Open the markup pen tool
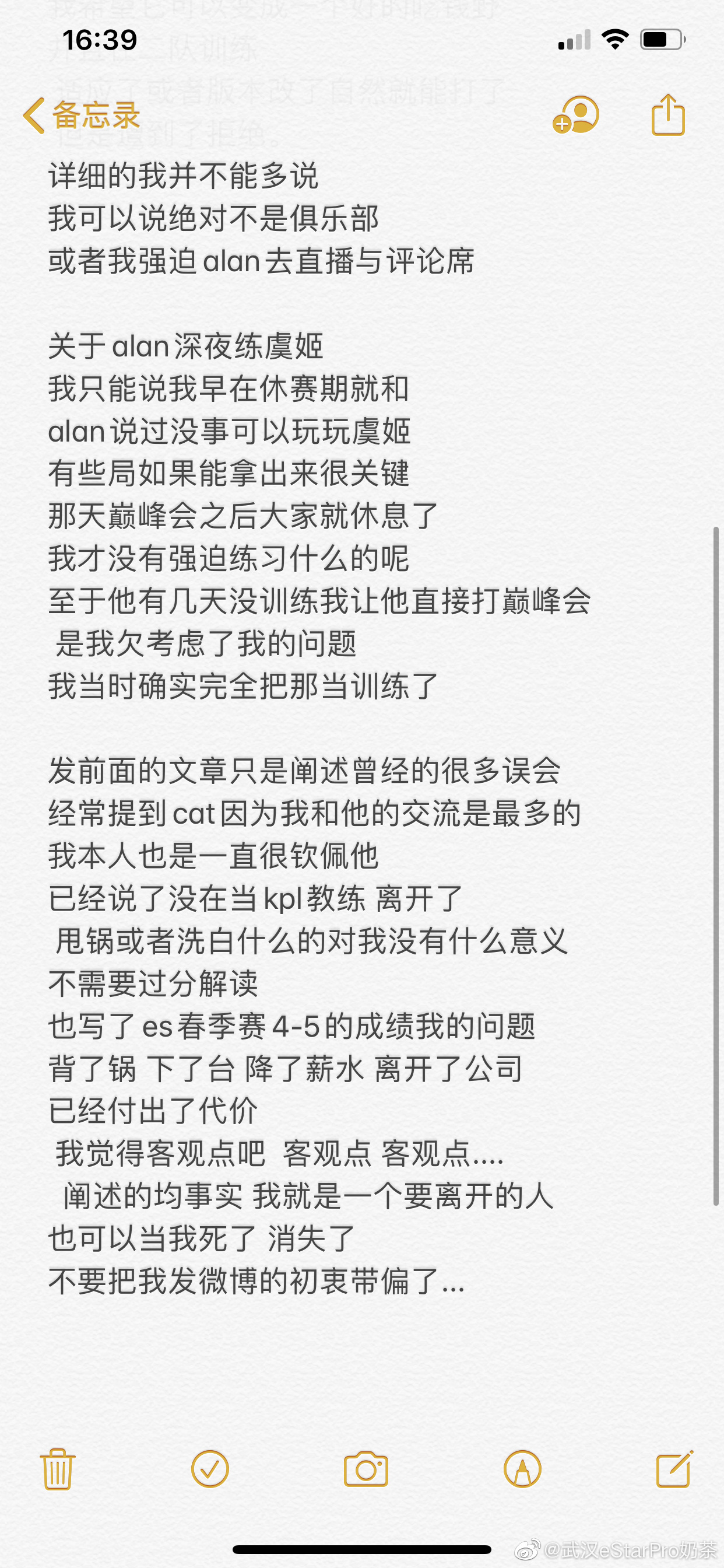The image size is (724, 1568). pos(522,1469)
